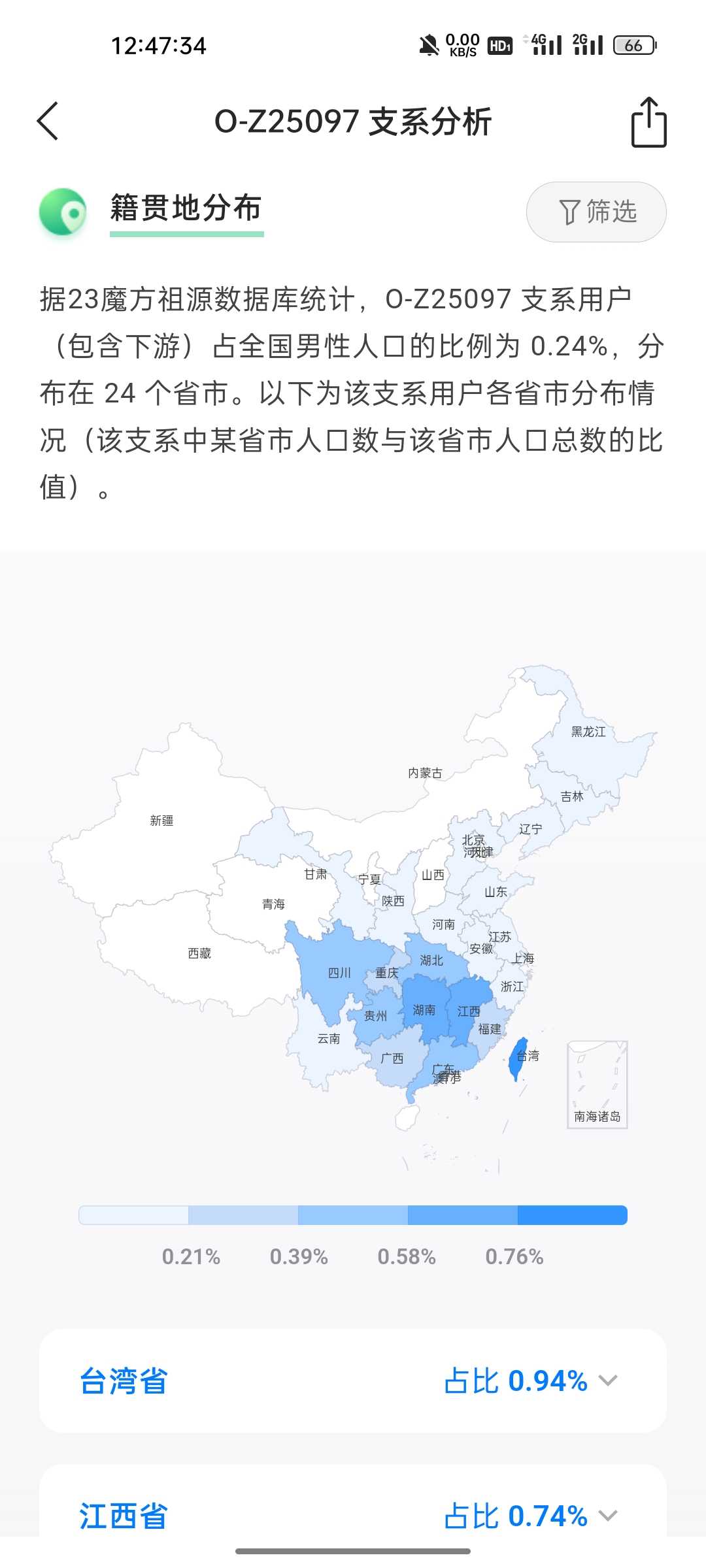Share this 支系分析 page

pyautogui.click(x=648, y=122)
